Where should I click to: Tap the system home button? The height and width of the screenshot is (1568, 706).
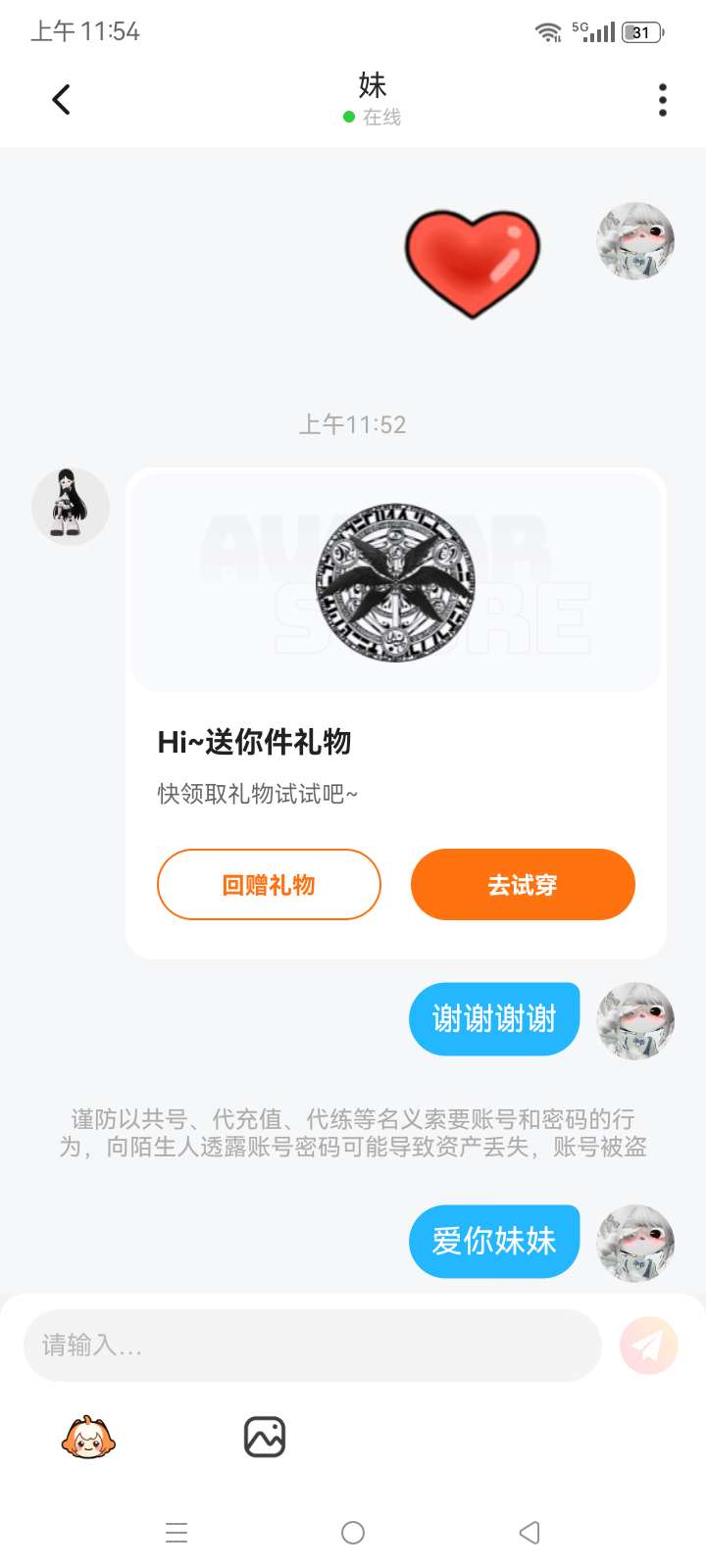(353, 1533)
